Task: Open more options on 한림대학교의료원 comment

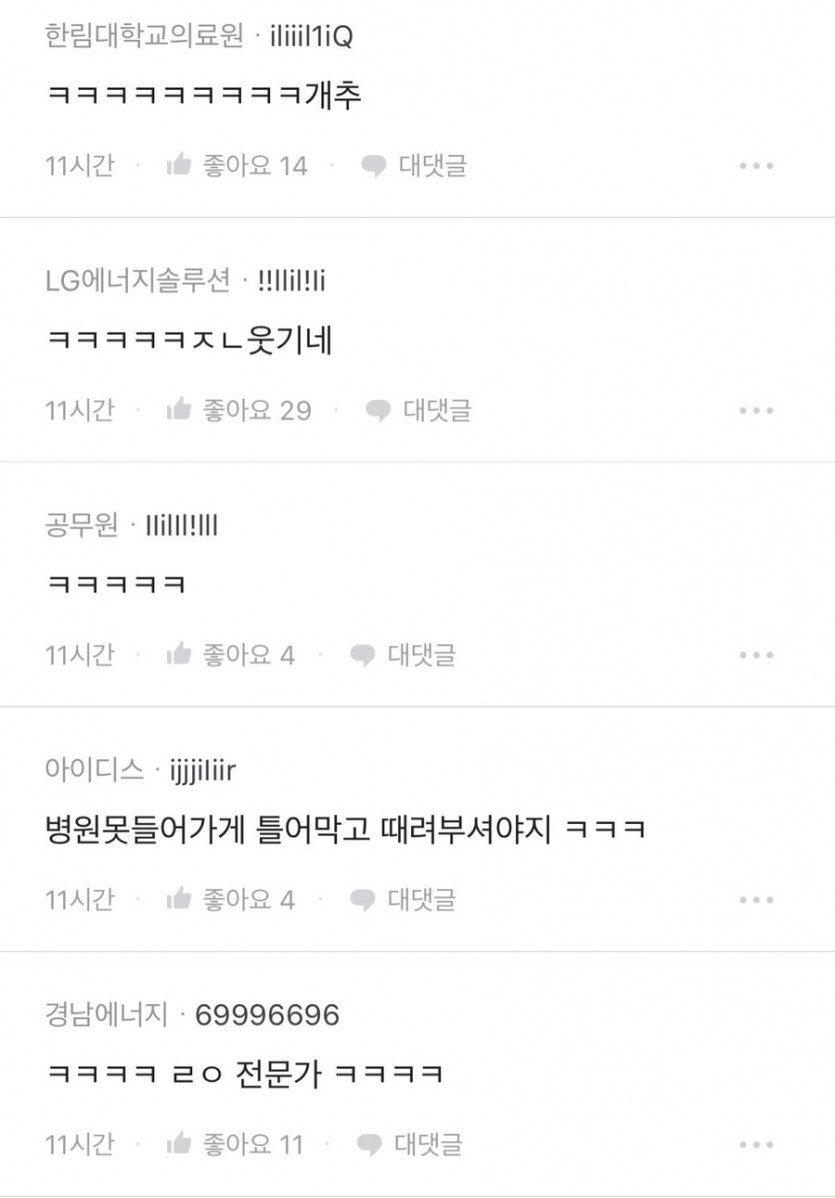Action: (x=756, y=166)
